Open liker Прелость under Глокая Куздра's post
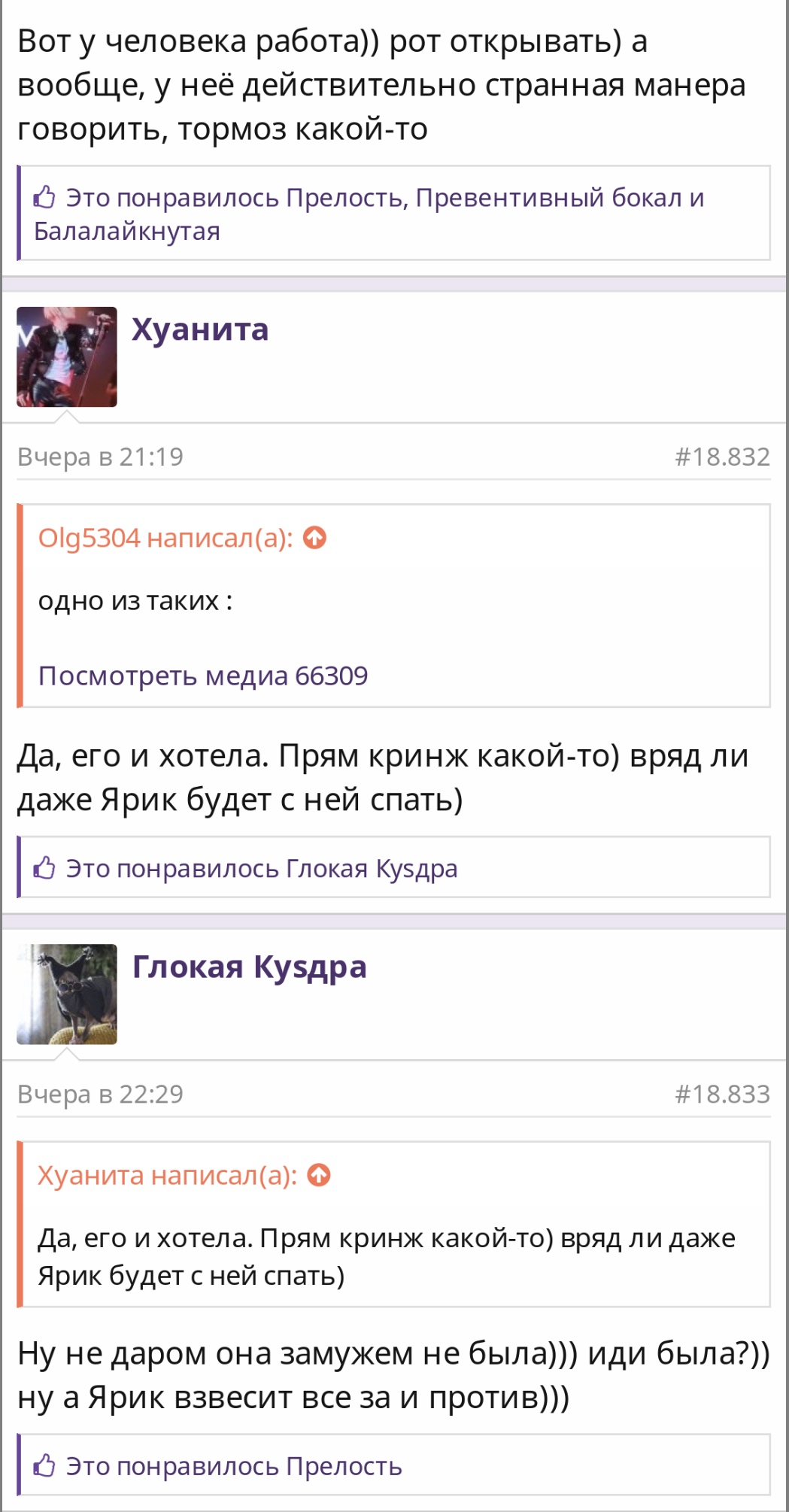The width and height of the screenshot is (789, 1512). (x=344, y=1466)
